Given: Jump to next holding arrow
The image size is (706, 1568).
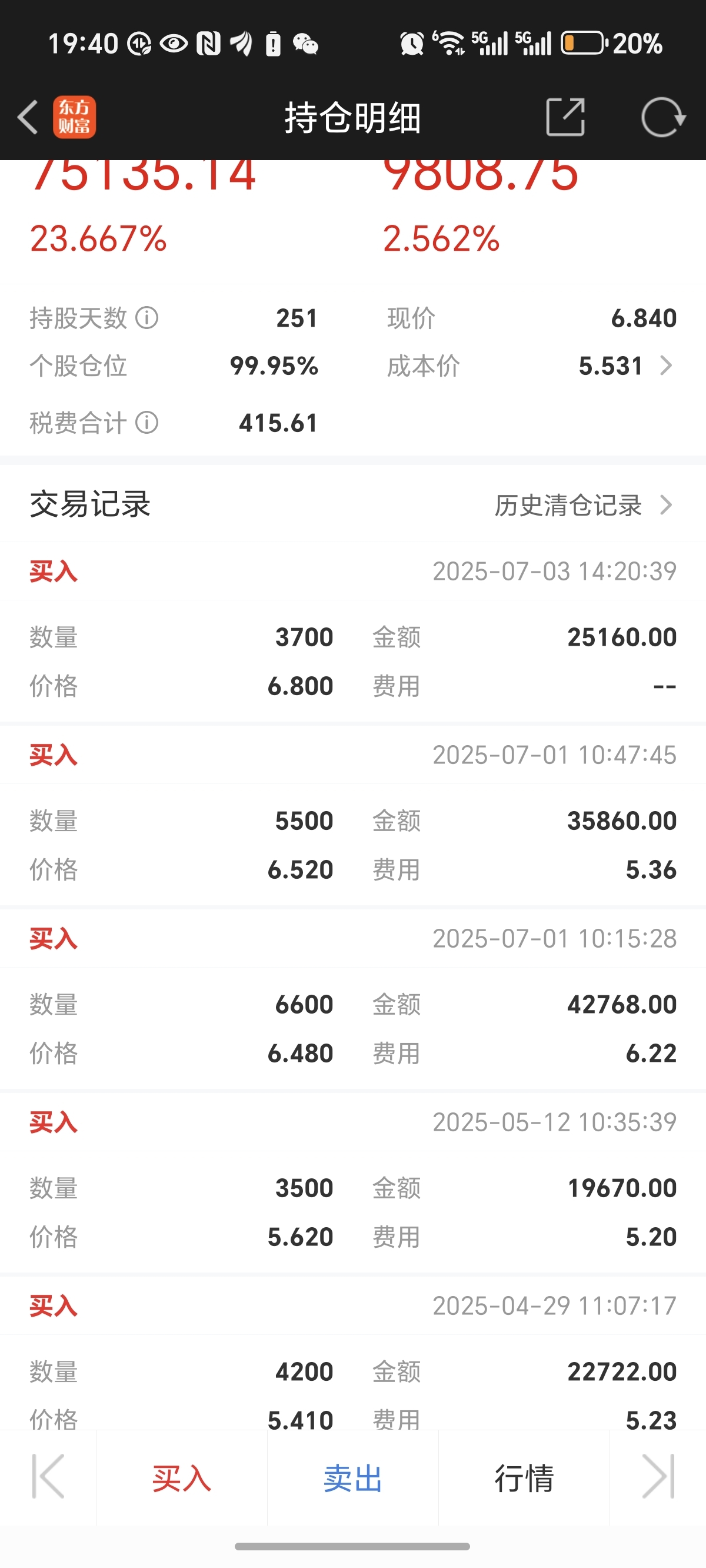Looking at the screenshot, I should click(658, 1477).
